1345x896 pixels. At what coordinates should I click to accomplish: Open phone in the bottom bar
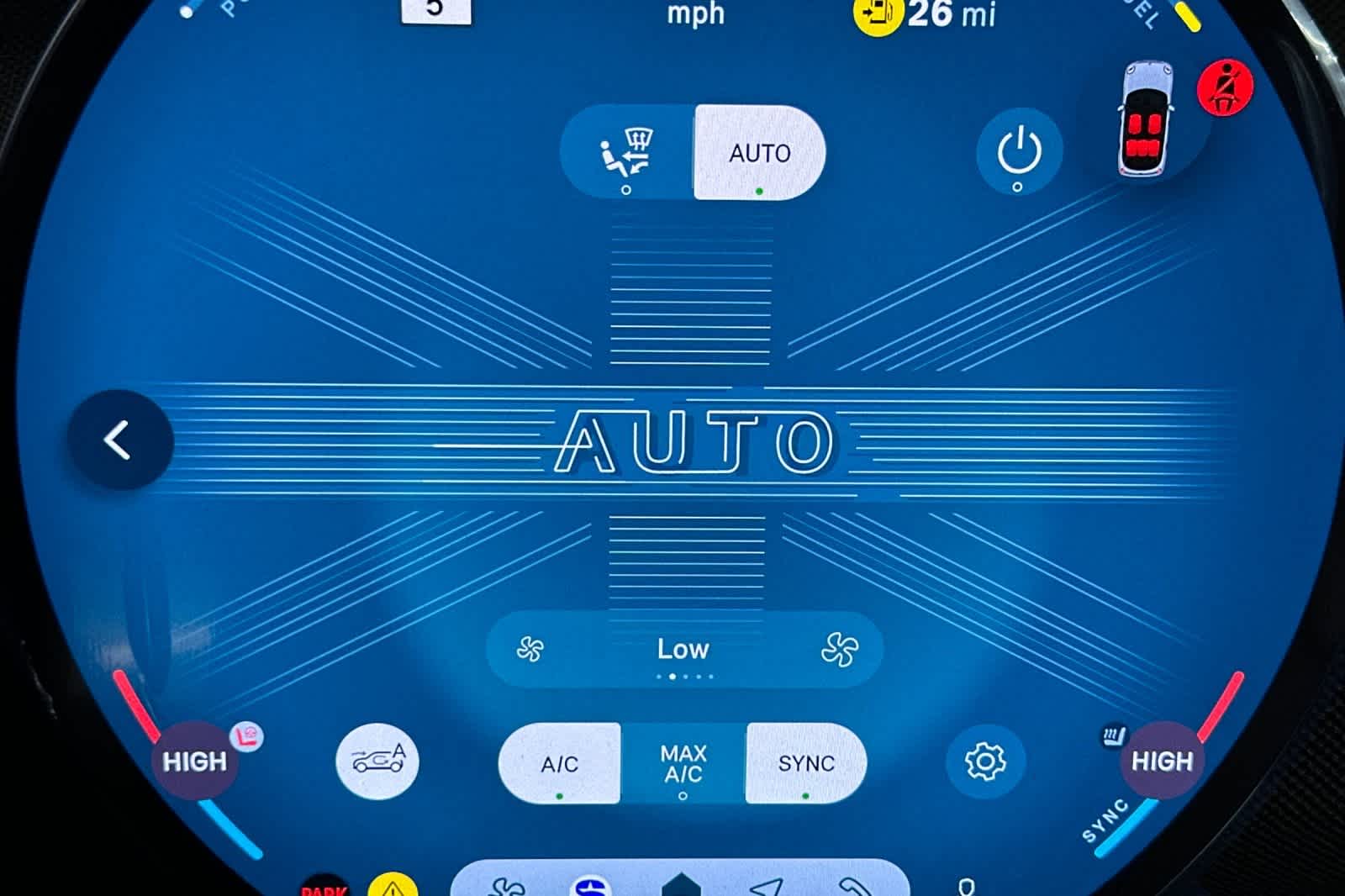coord(854,887)
